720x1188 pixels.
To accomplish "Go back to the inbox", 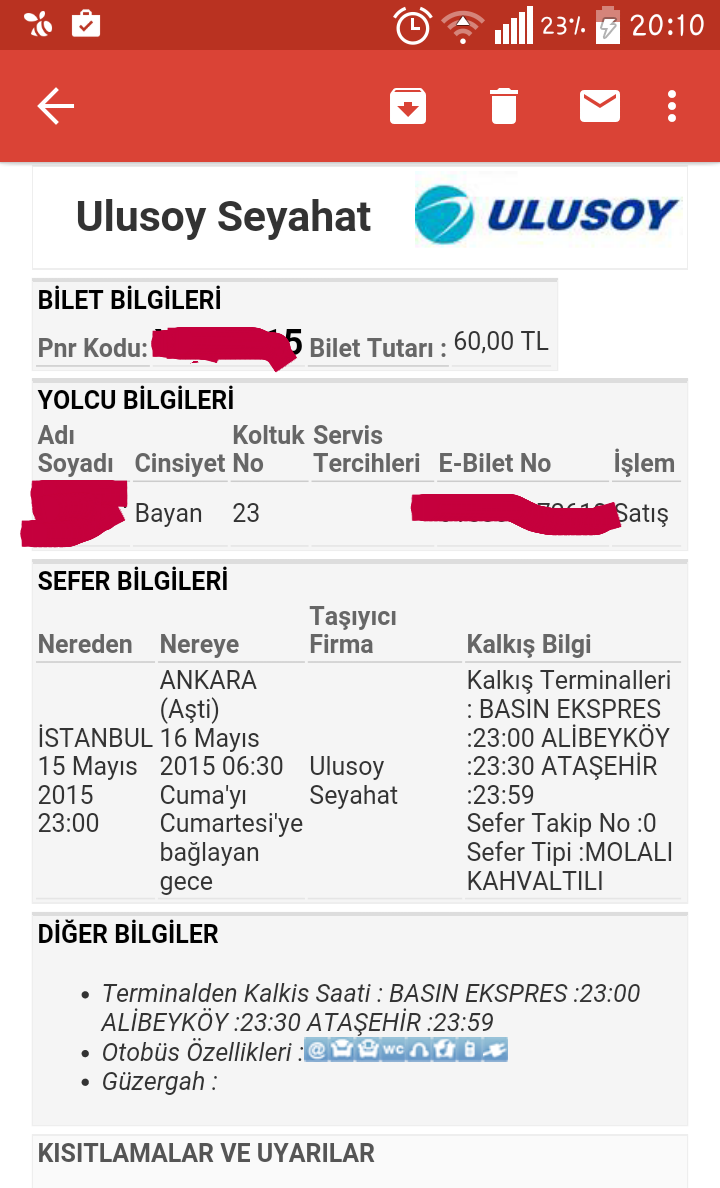I will pos(56,106).
